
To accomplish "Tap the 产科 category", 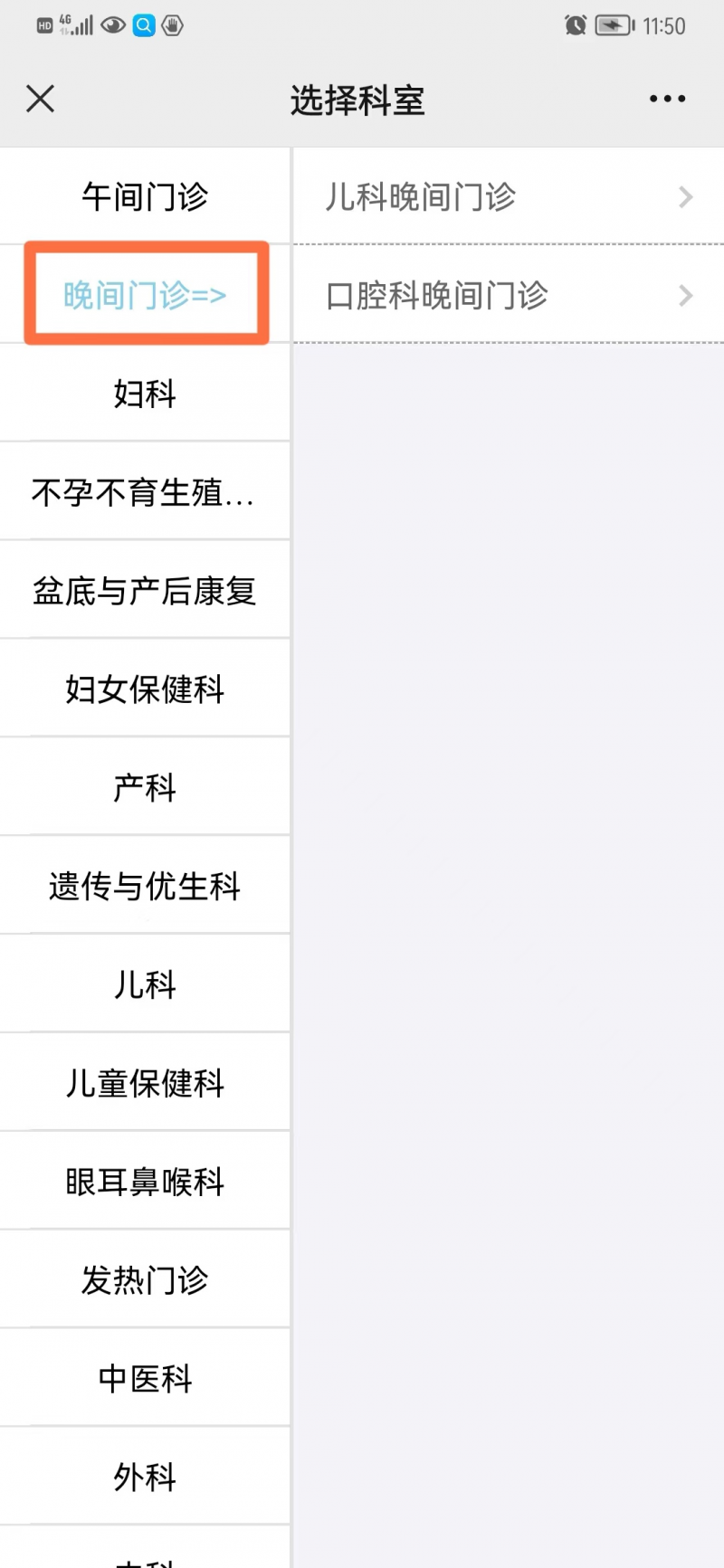I will tap(145, 788).
